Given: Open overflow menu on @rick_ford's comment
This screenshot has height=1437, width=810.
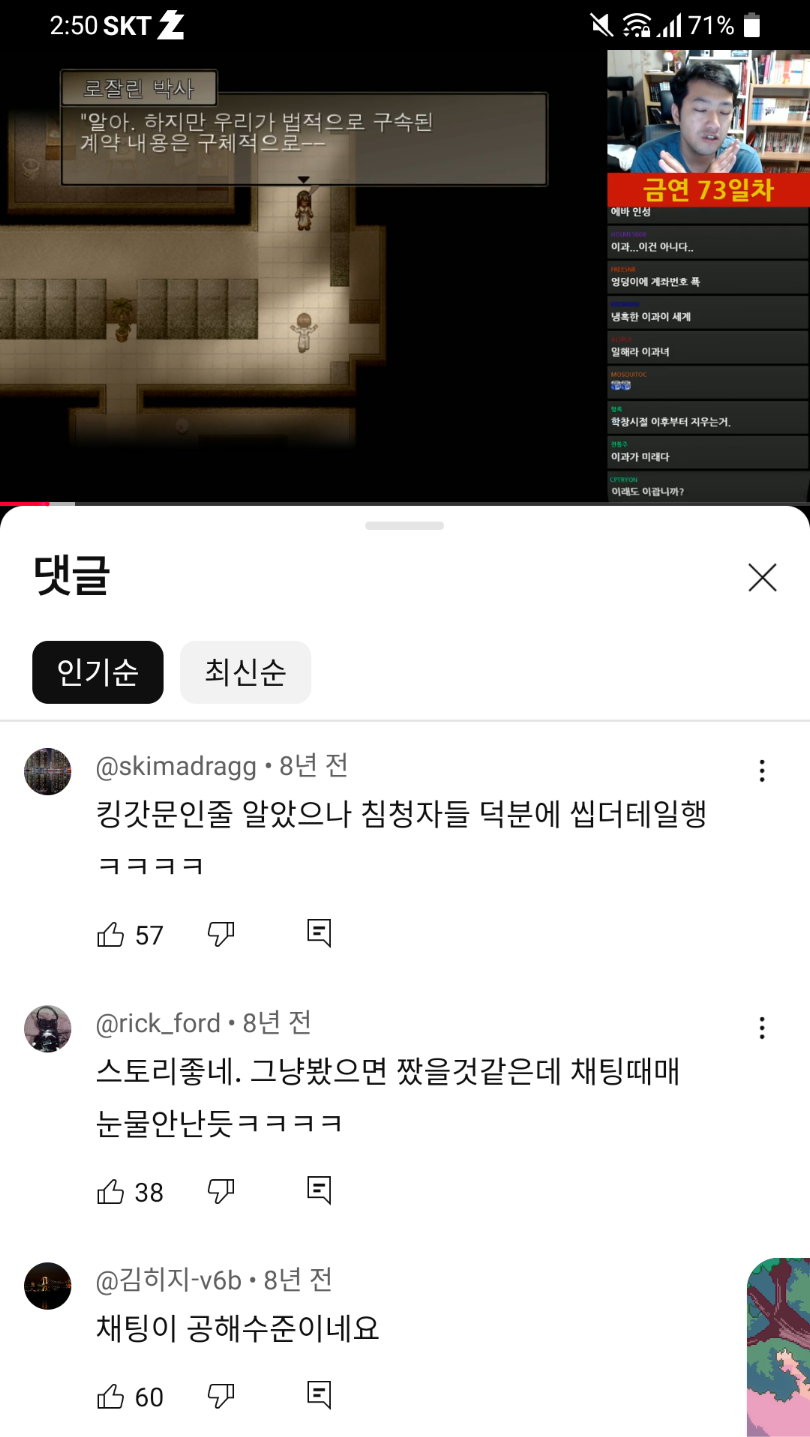Looking at the screenshot, I should [x=762, y=1027].
